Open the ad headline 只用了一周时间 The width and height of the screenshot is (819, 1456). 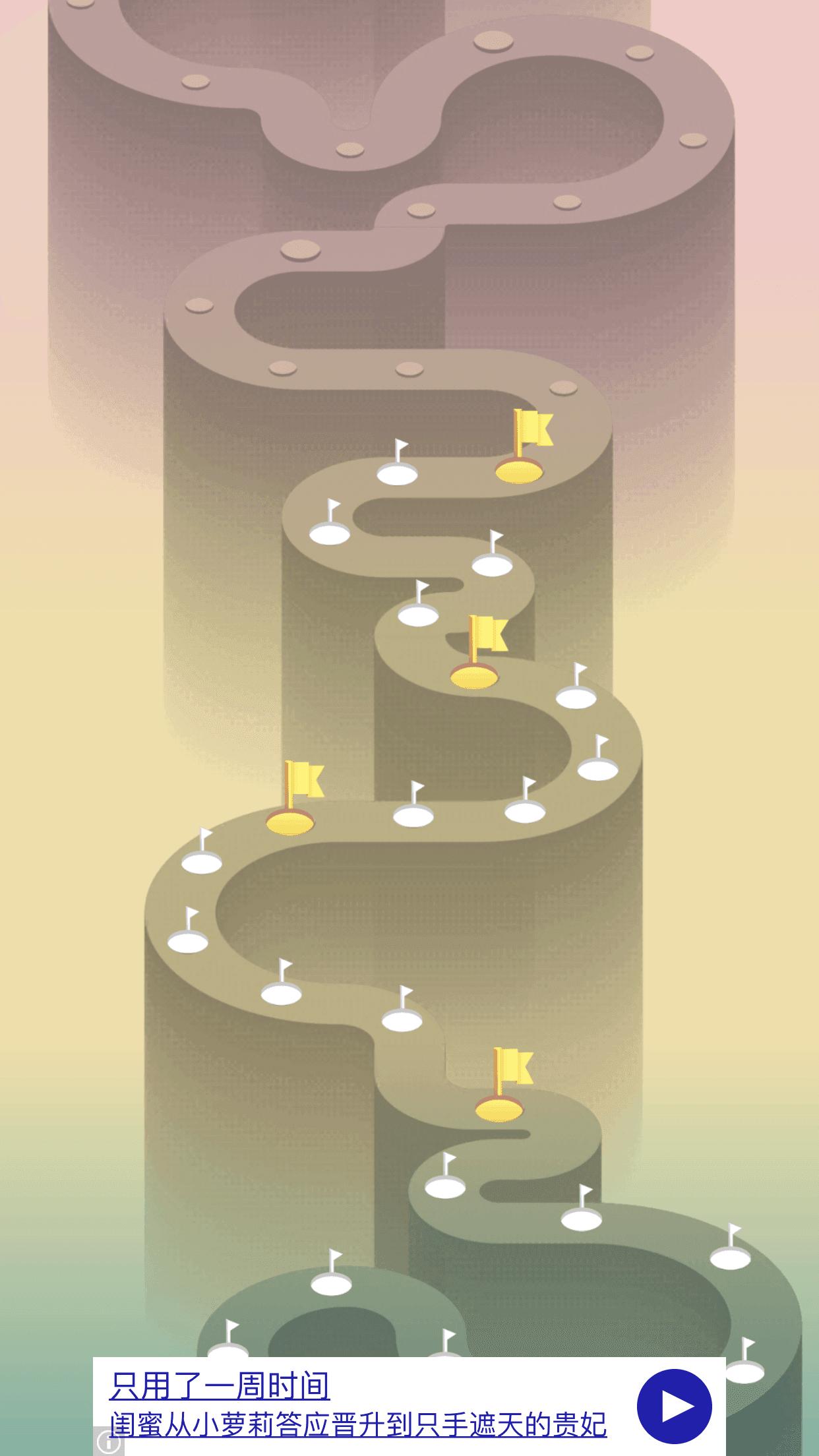[219, 1385]
